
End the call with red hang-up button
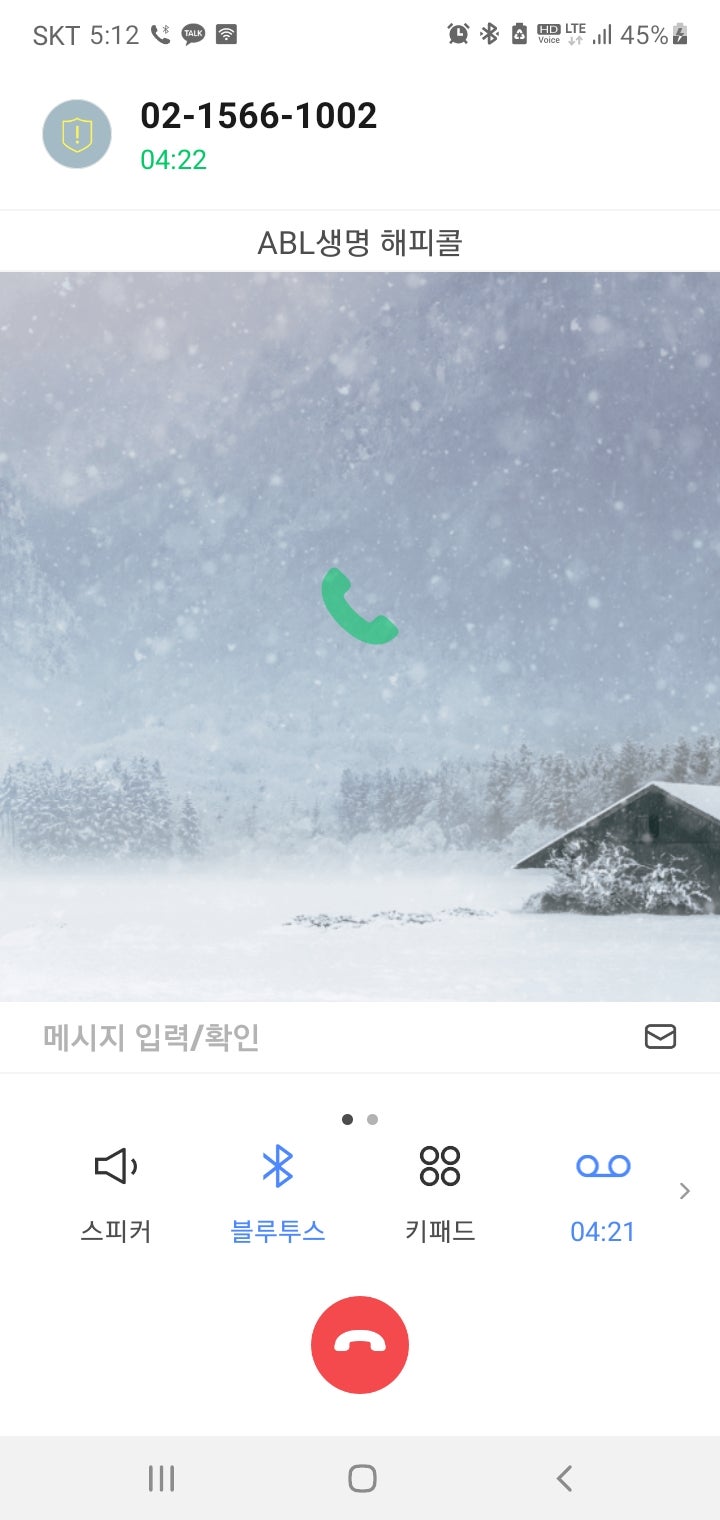pos(360,1344)
